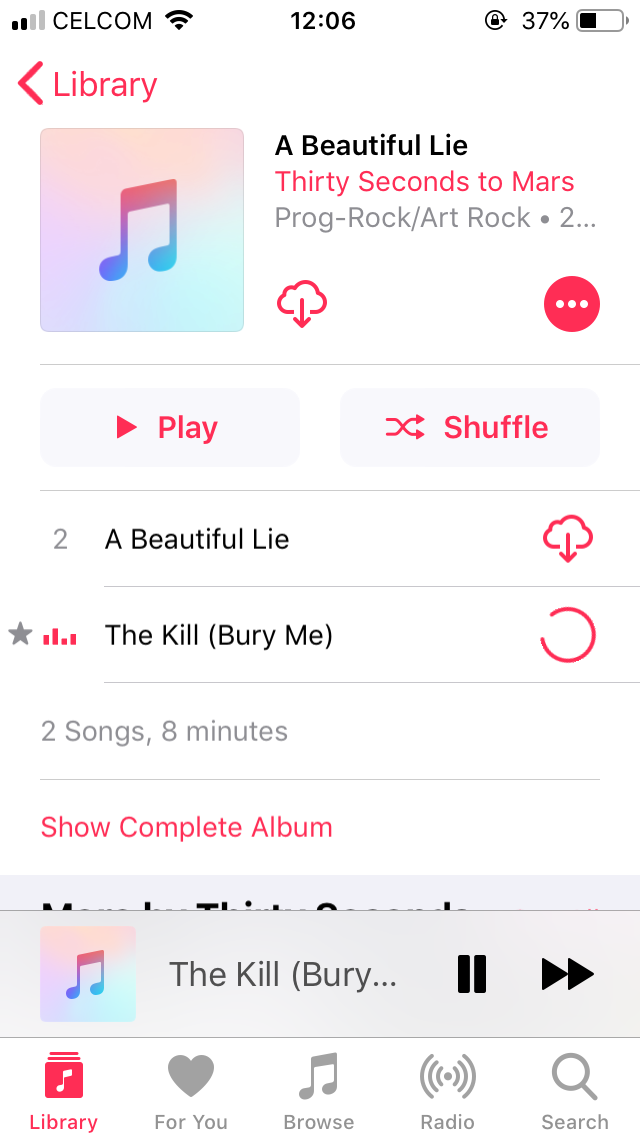The image size is (640, 1136).
Task: Open the For You tab
Action: (191, 1093)
